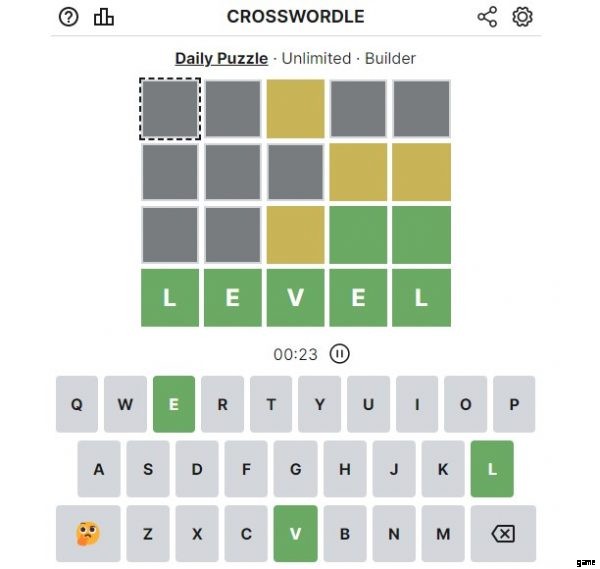Type the letter E key
The image size is (600, 569).
[x=174, y=404]
